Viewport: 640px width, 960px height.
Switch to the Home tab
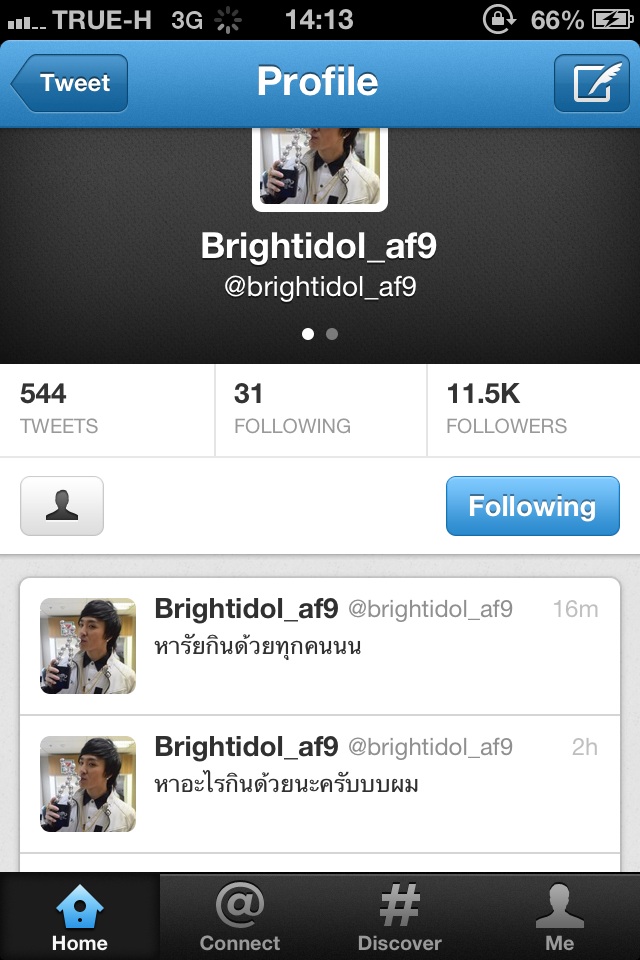[80, 917]
